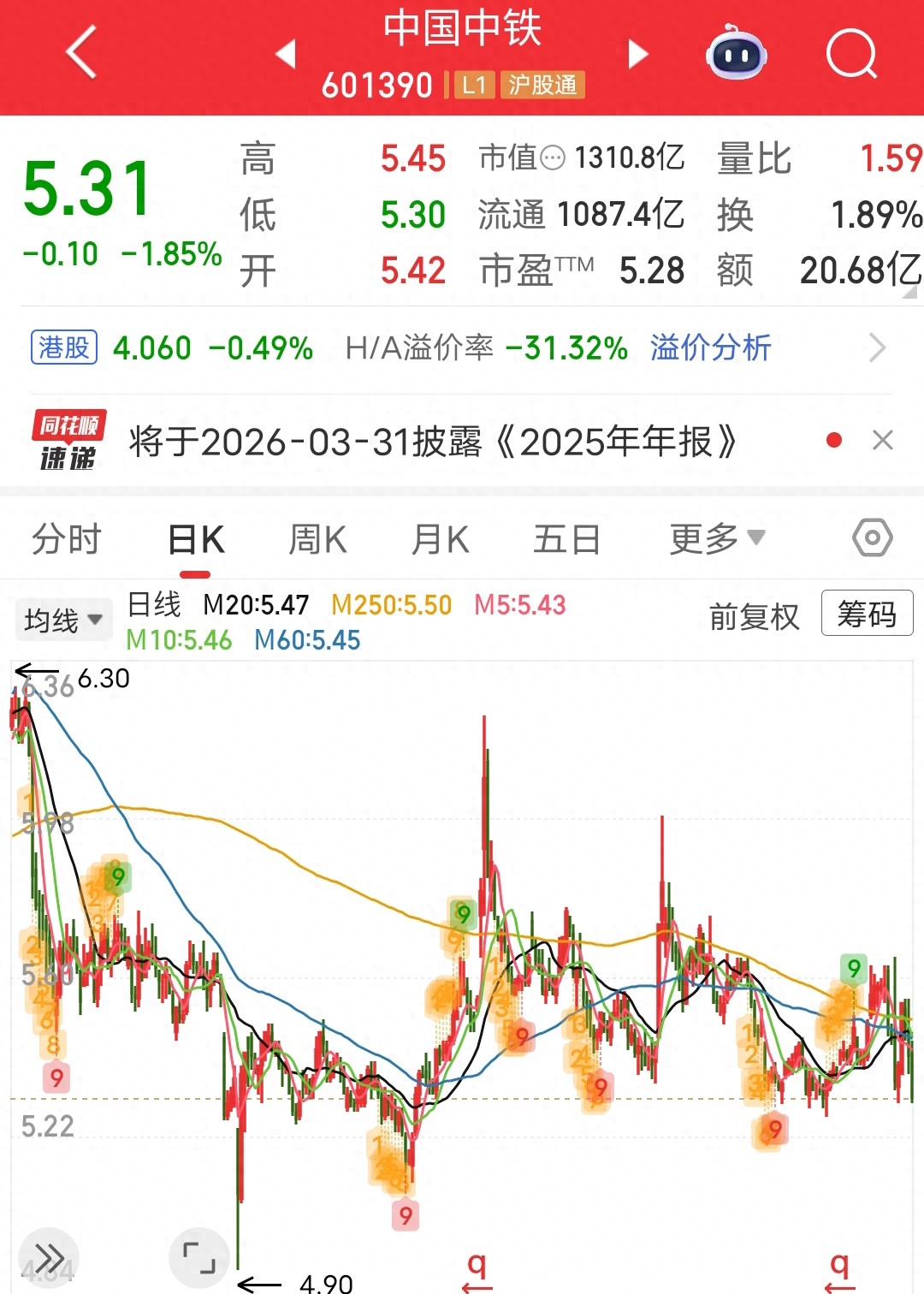Viewport: 924px width, 1294px height.
Task: Tap the 同花顺速递 news badge icon
Action: 68,441
